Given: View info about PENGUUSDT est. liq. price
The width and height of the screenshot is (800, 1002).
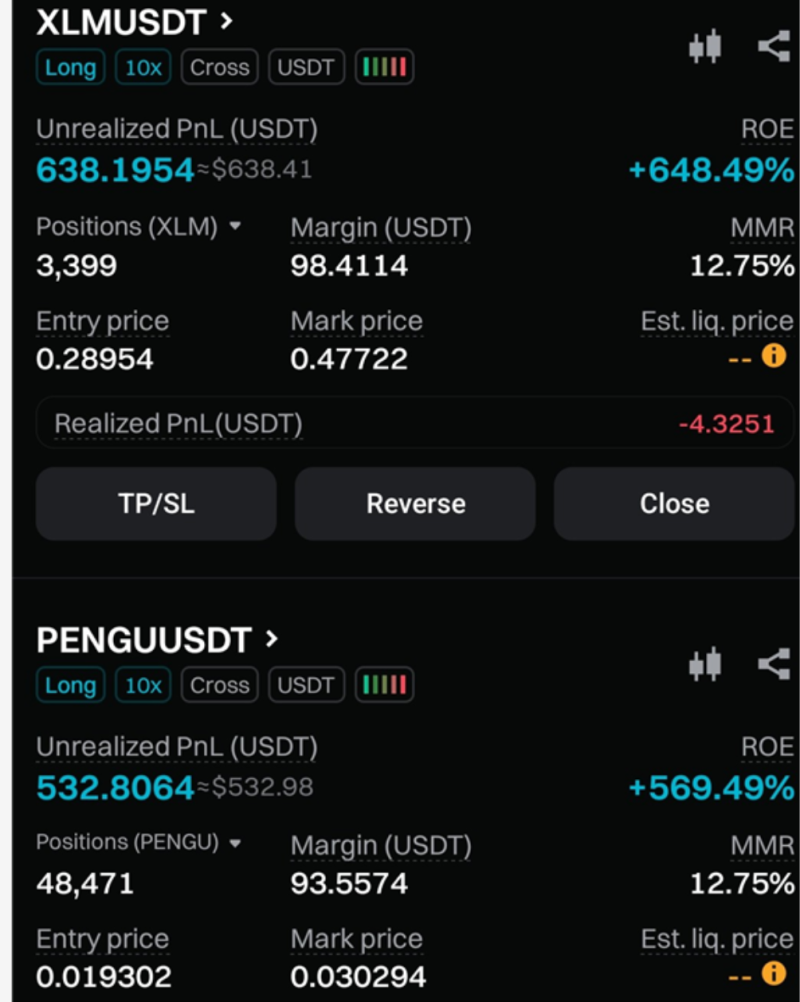Looking at the screenshot, I should click(774, 974).
